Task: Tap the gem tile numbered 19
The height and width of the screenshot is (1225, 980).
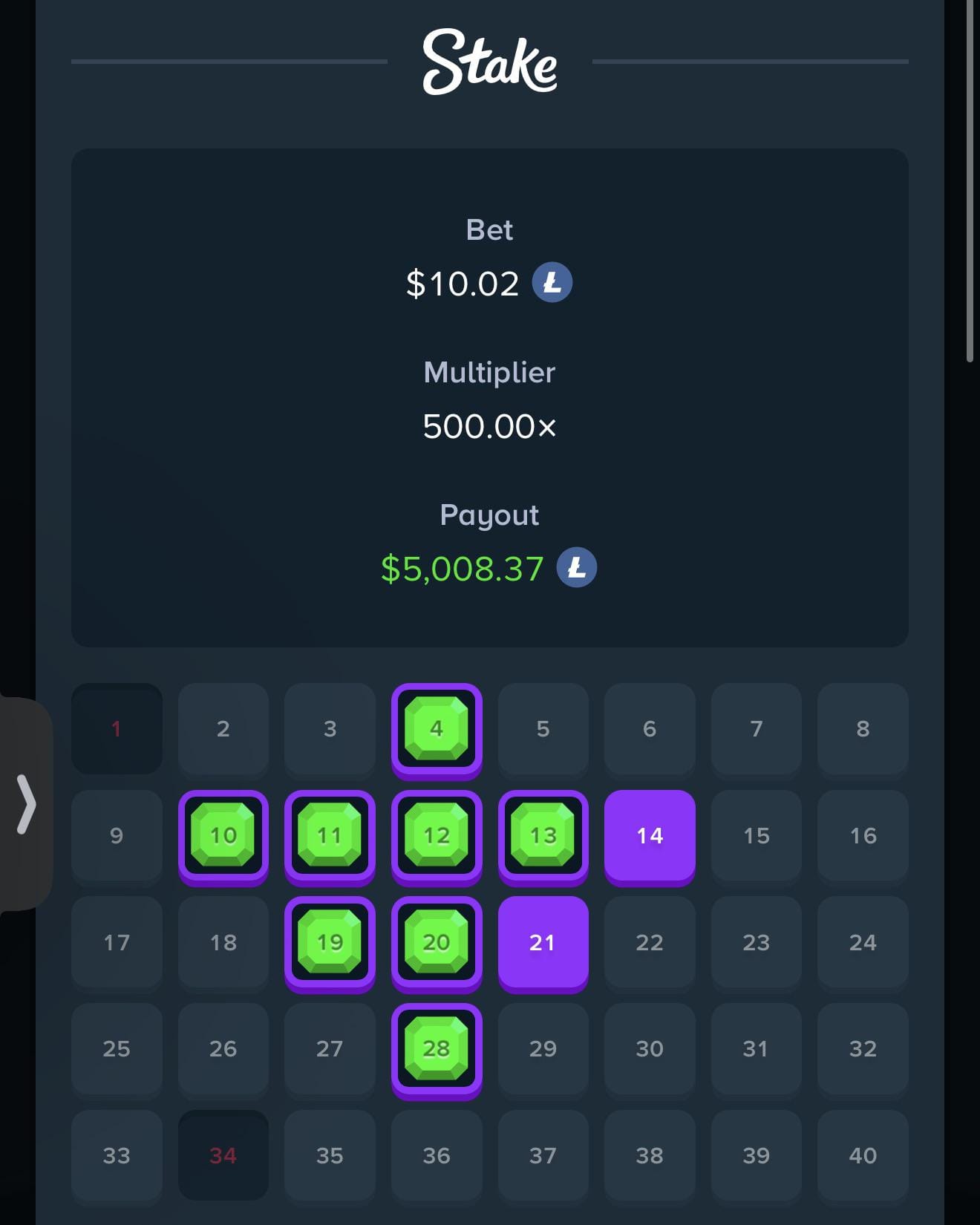Action: 330,942
